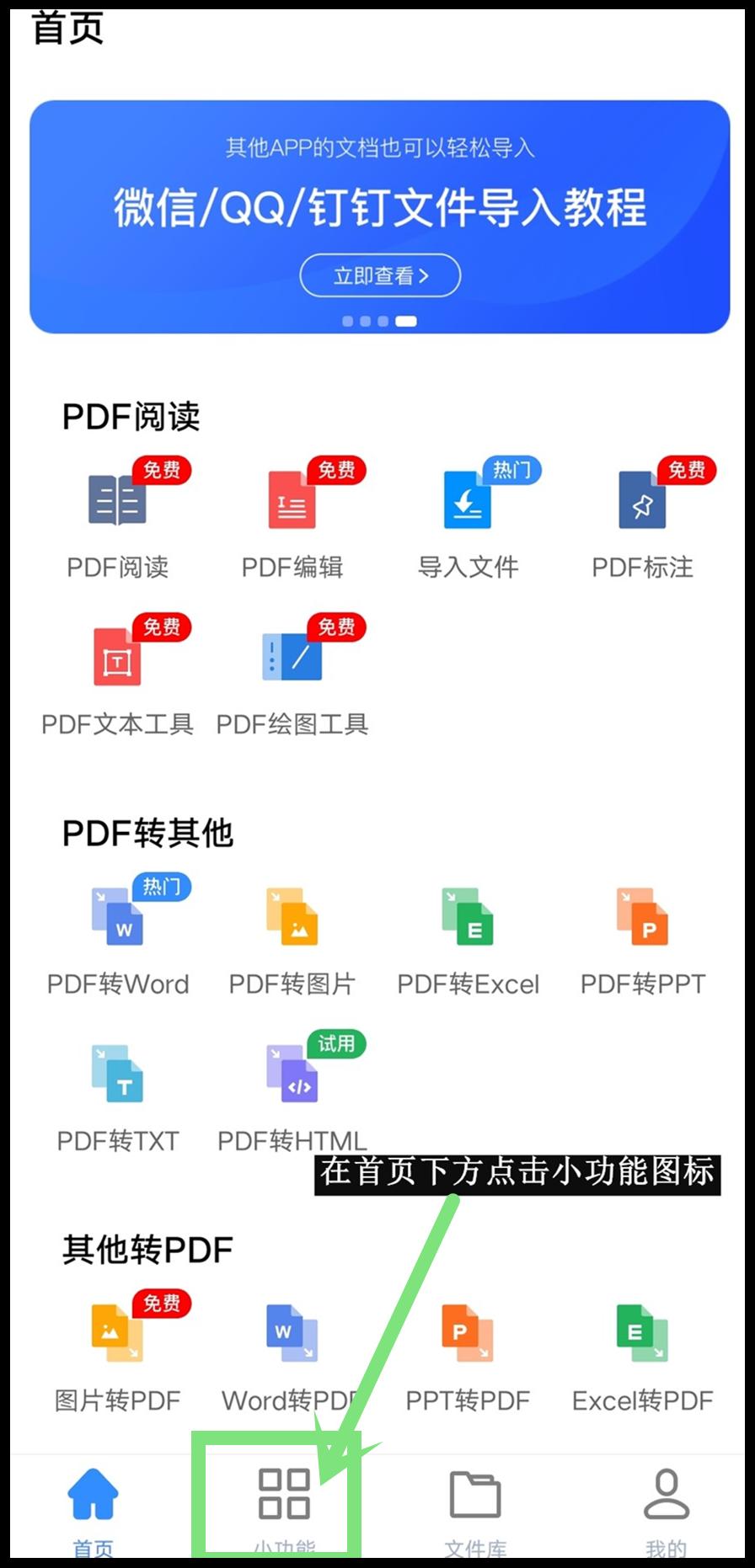Tap the 立即查看 banner button

(379, 275)
